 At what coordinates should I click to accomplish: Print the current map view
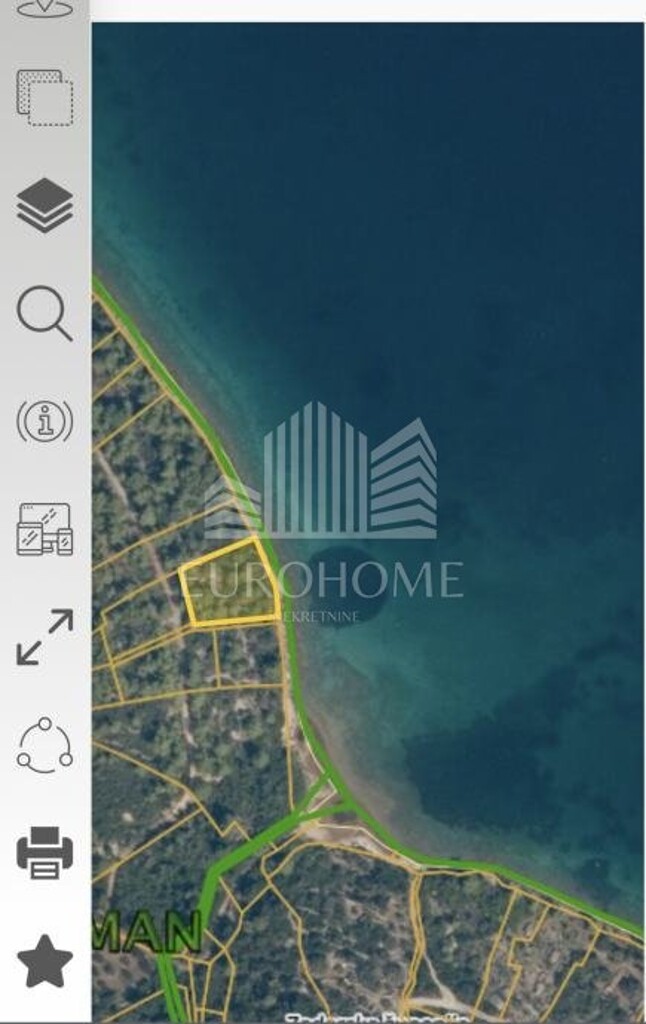tap(45, 853)
